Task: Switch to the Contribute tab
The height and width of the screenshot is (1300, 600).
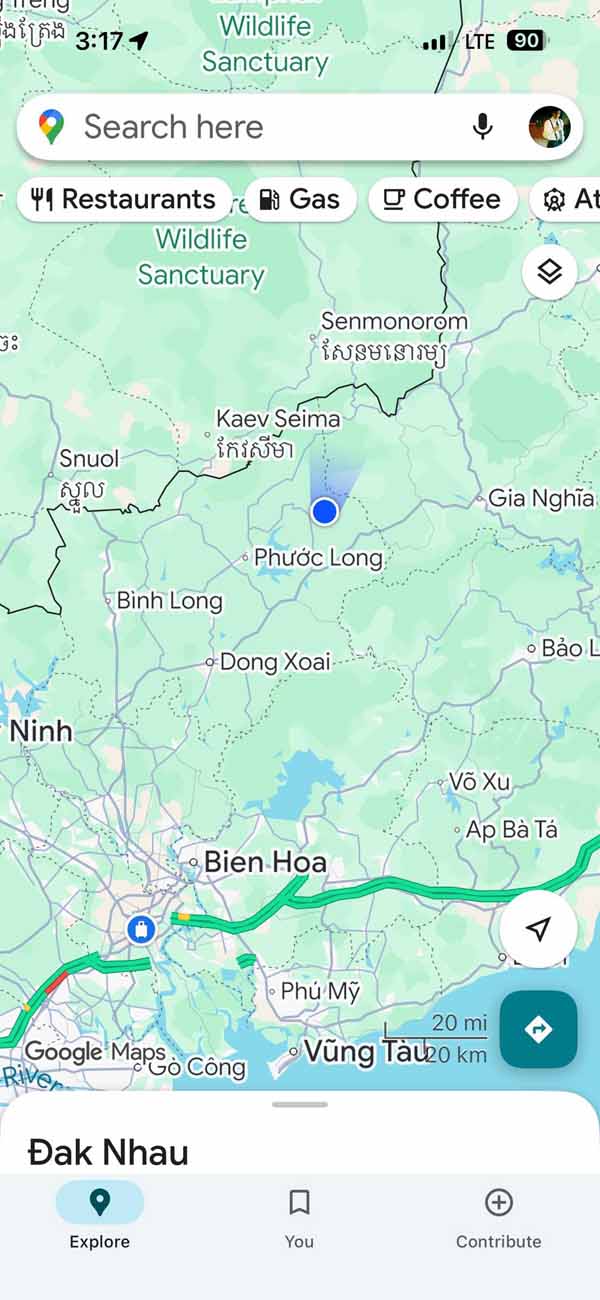Action: 498,1215
